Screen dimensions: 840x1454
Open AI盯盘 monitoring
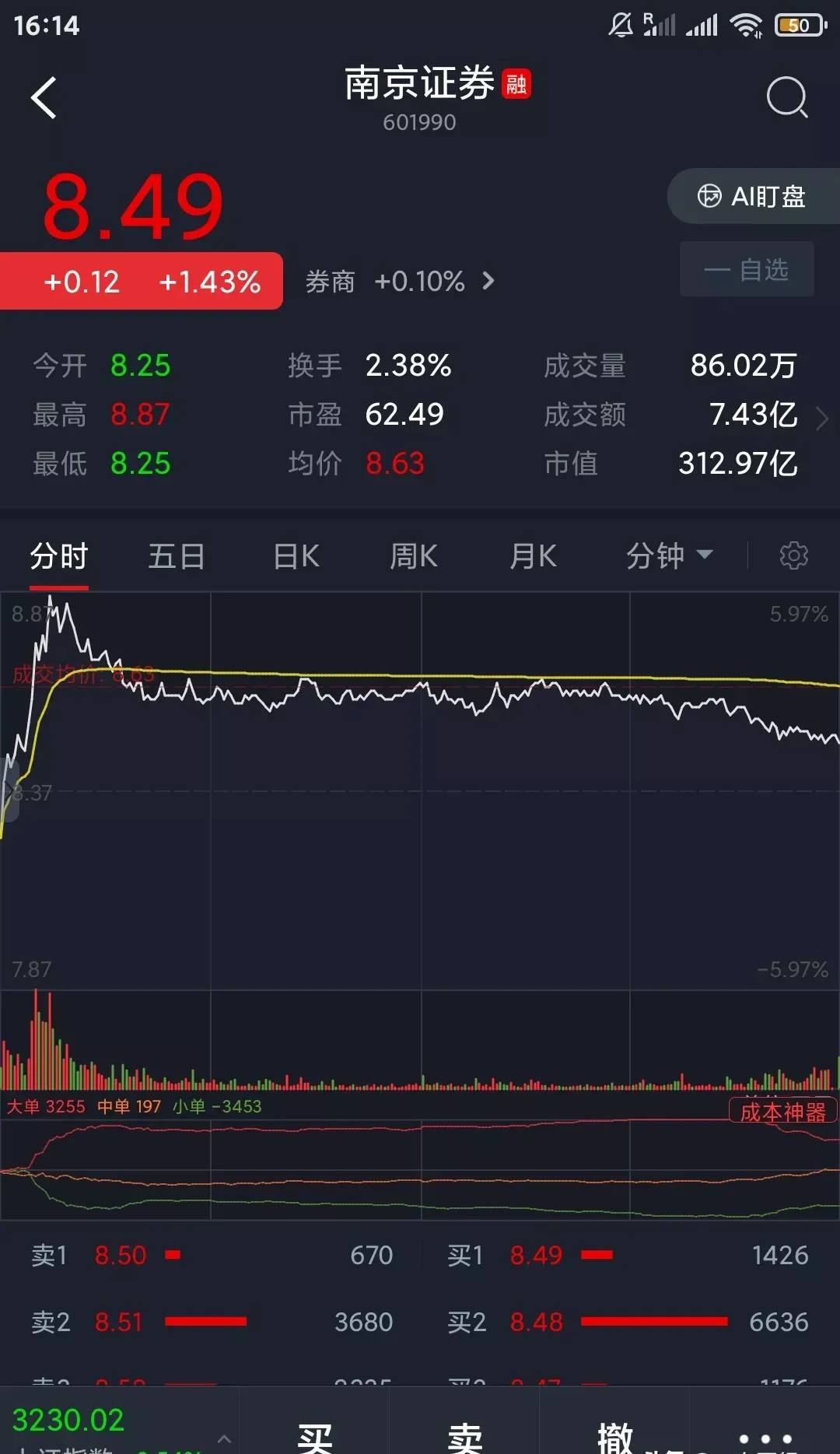pos(752,196)
